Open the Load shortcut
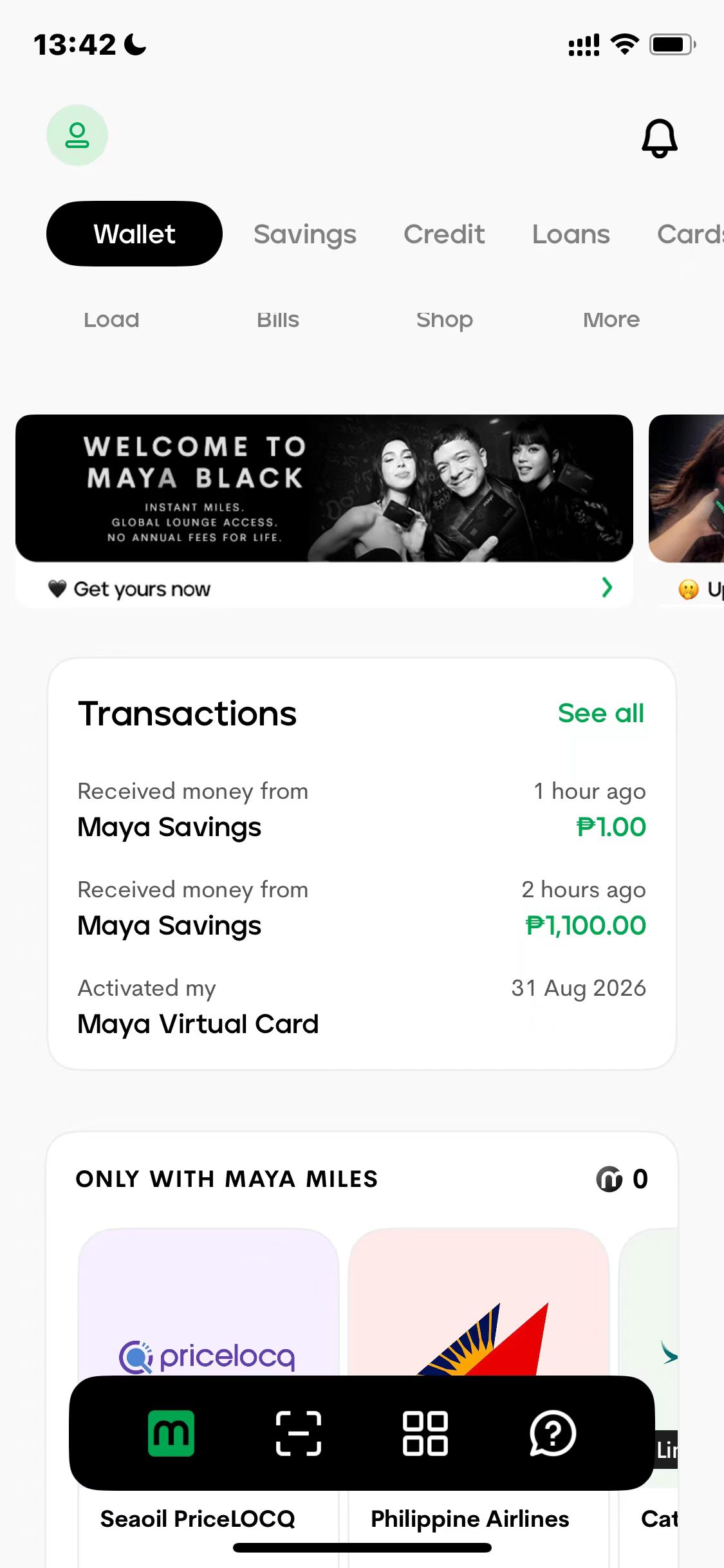The width and height of the screenshot is (724, 1568). coord(111,319)
